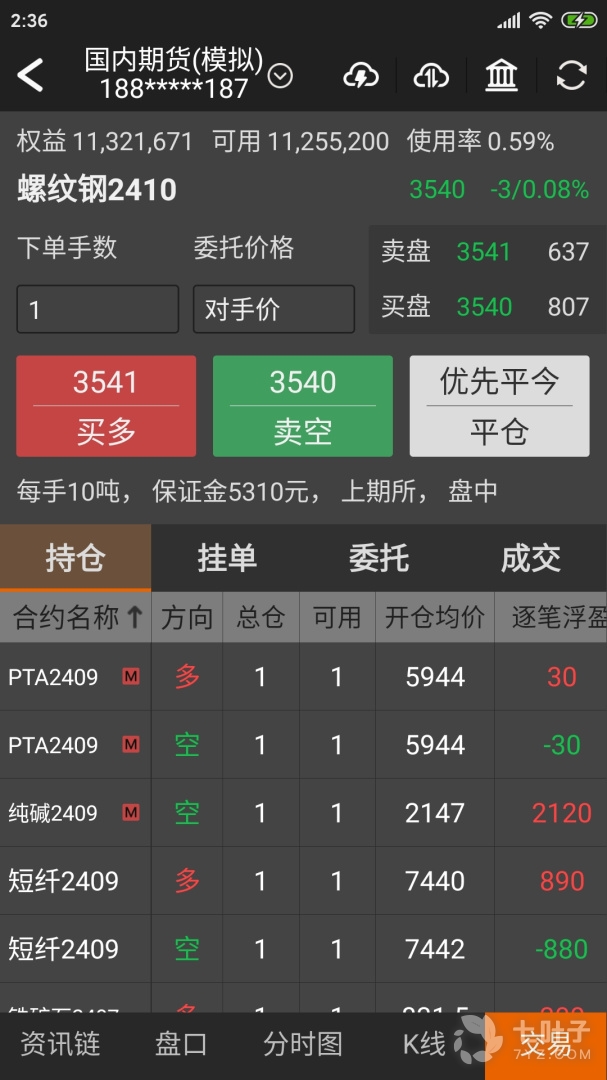The width and height of the screenshot is (607, 1080).
Task: Buy long at 3541 (买多)
Action: coord(106,406)
